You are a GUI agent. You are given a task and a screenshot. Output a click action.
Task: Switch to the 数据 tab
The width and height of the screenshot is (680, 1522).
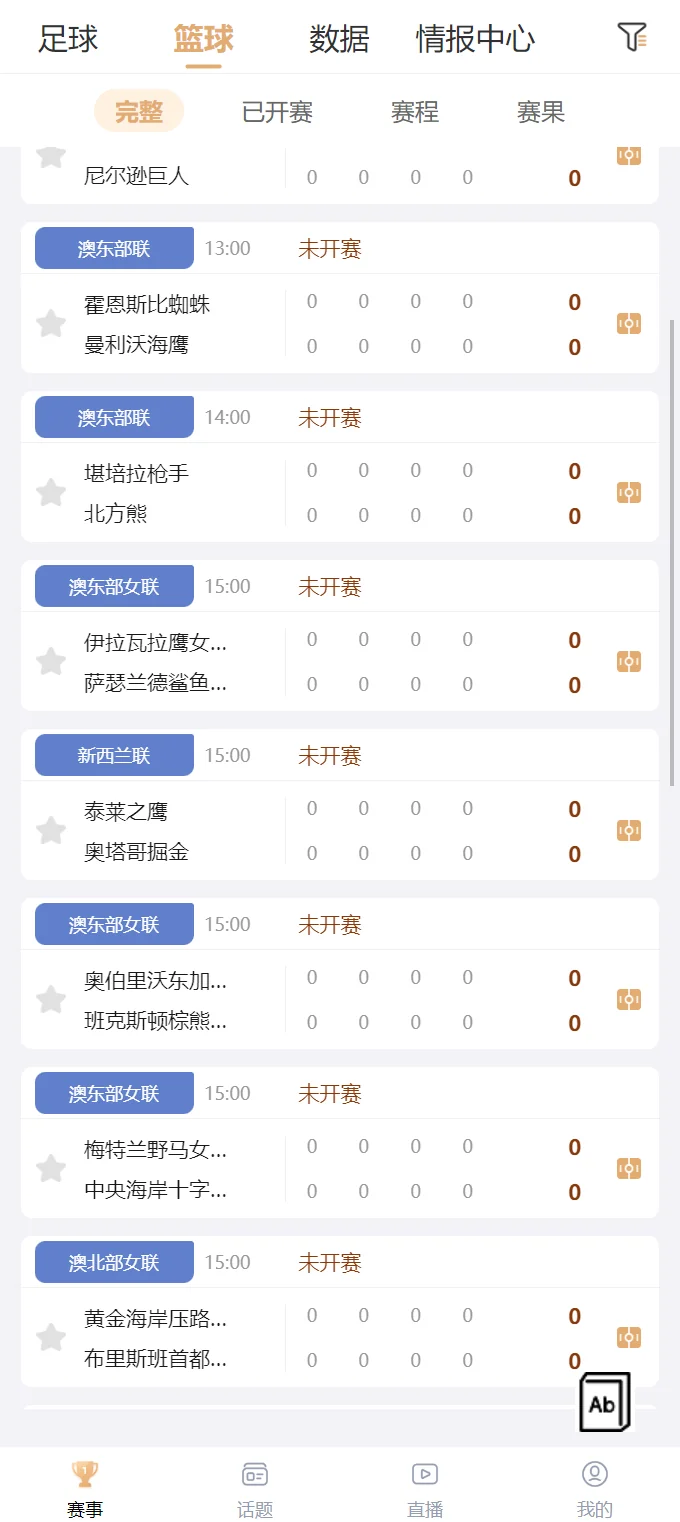pyautogui.click(x=339, y=39)
